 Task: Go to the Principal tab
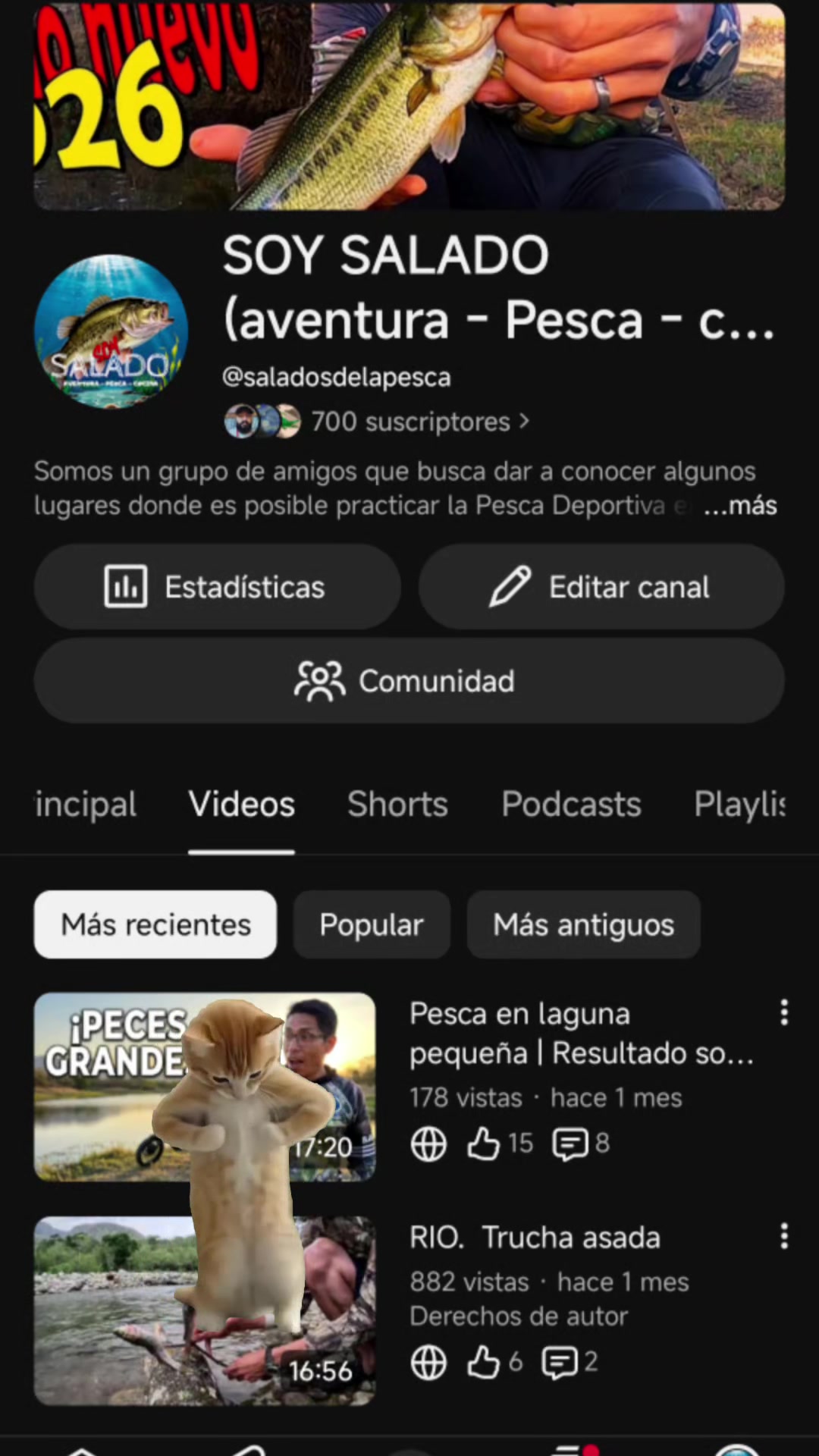[x=86, y=804]
